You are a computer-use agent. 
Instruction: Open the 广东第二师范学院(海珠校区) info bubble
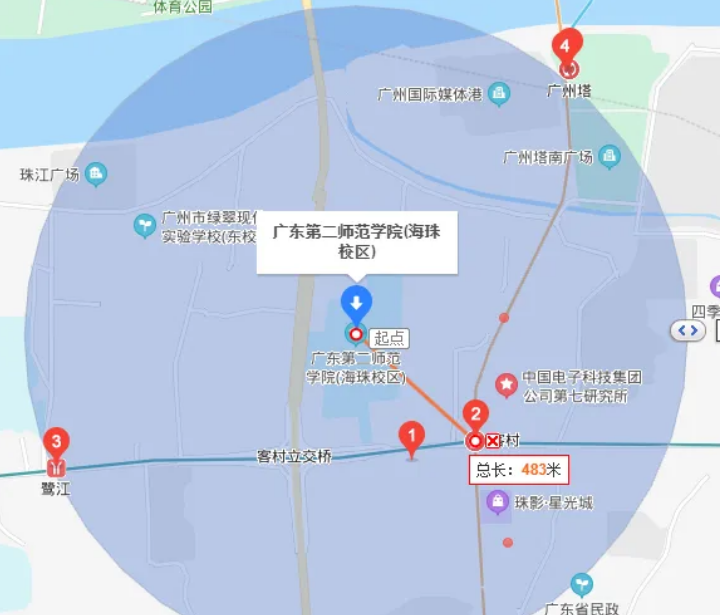(x=356, y=242)
